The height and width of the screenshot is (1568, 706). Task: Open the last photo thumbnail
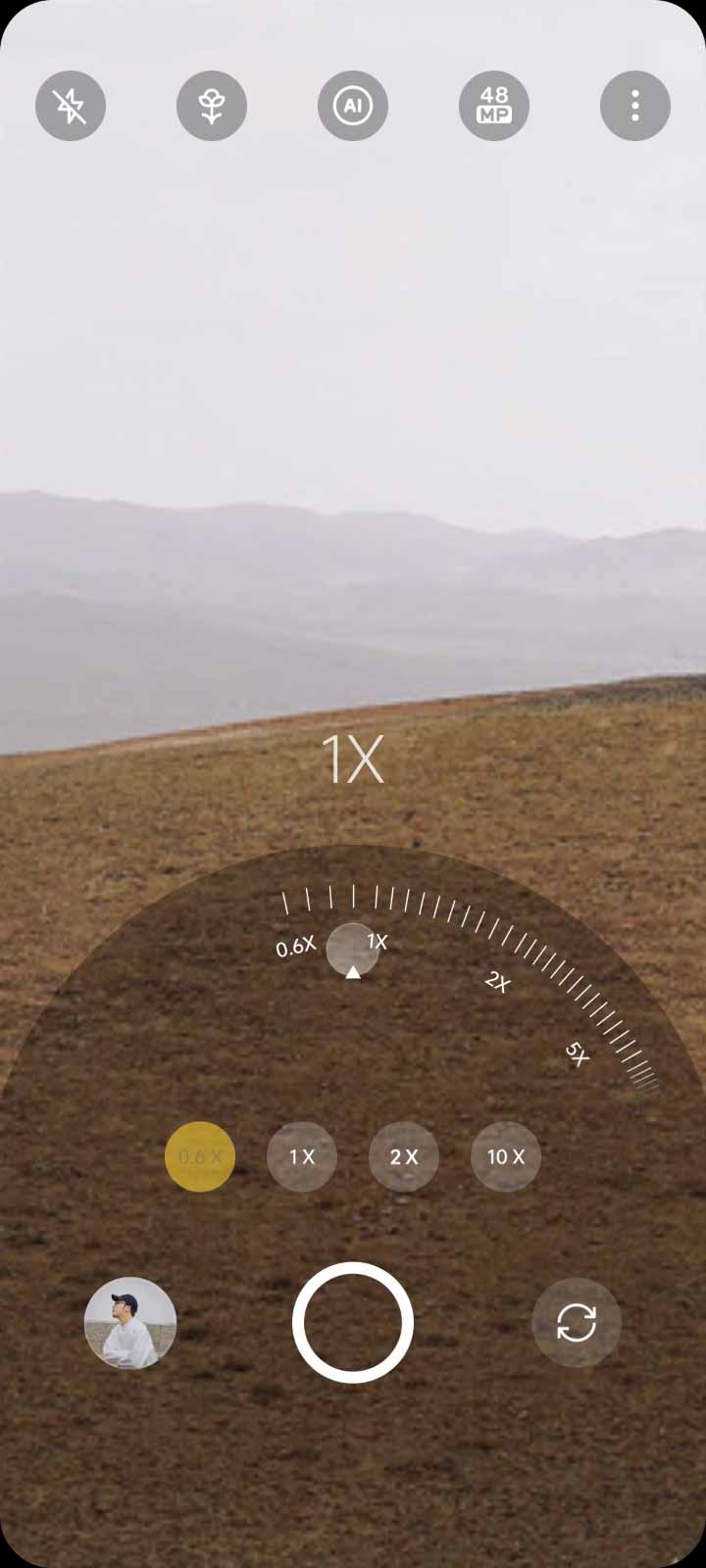pyautogui.click(x=130, y=1323)
